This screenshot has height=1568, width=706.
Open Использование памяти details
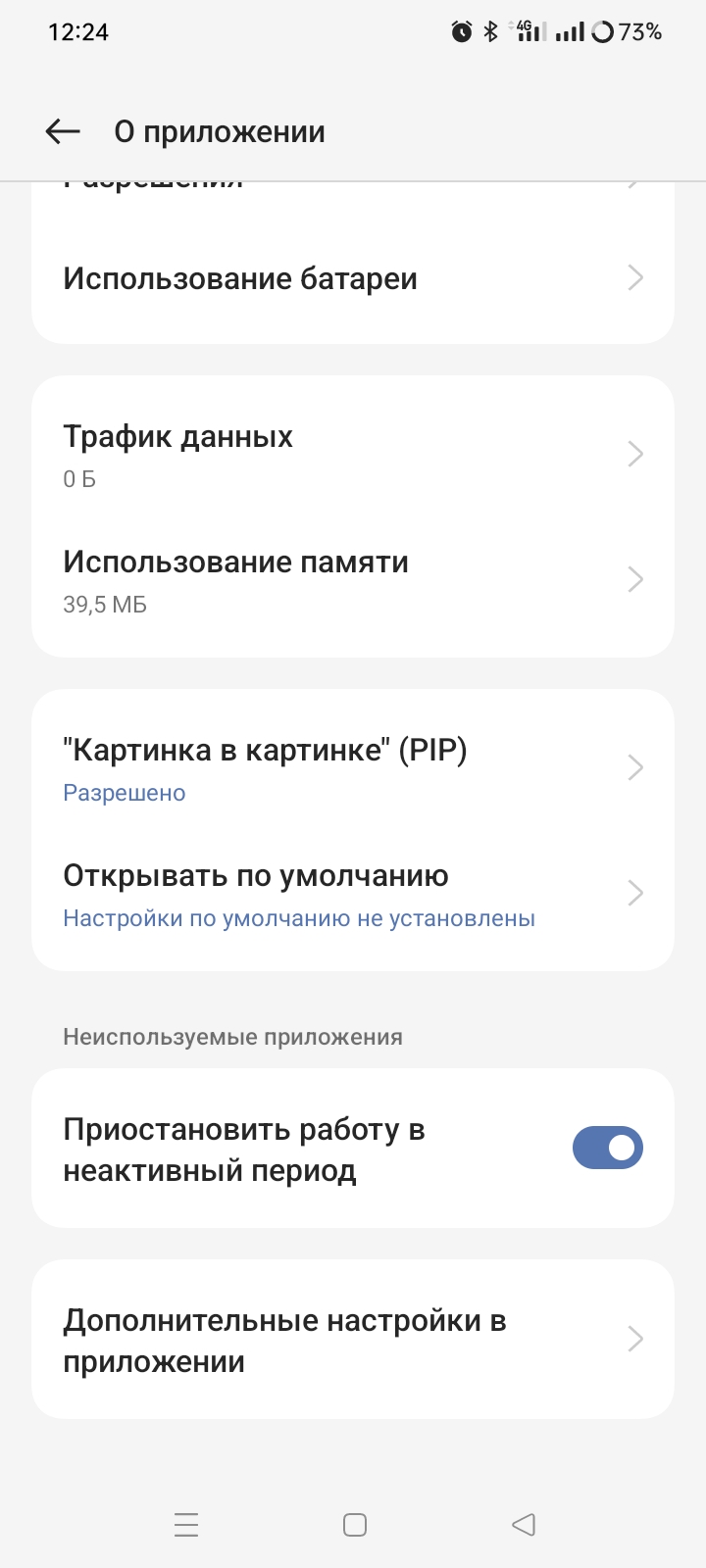coord(353,580)
